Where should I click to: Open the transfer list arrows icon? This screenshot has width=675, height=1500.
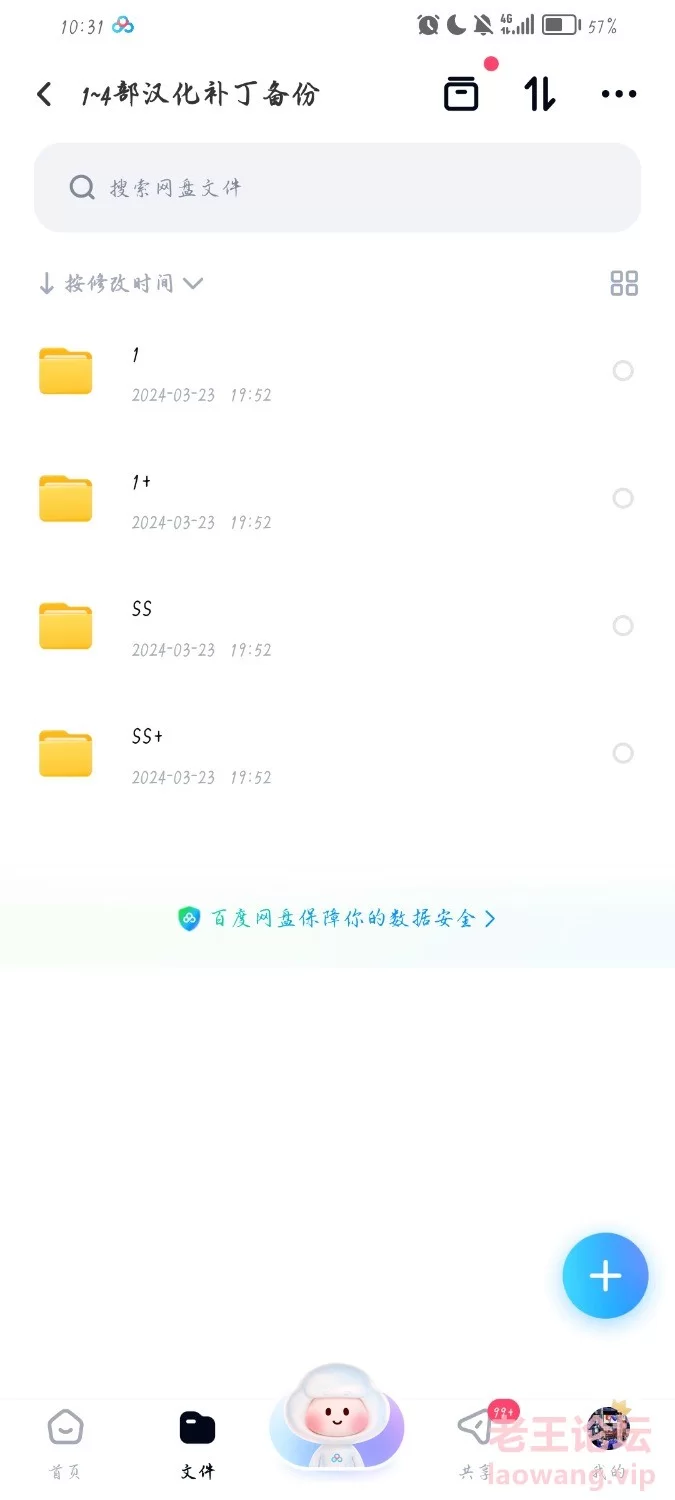coord(540,94)
